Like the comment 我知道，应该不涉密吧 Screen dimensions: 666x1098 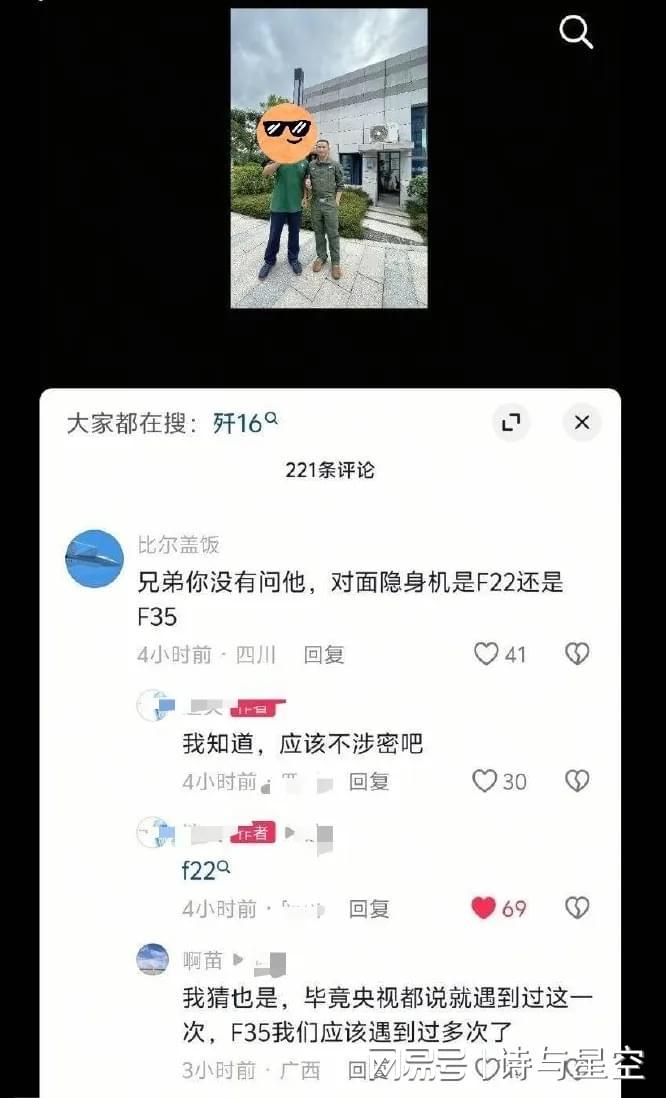(x=485, y=781)
